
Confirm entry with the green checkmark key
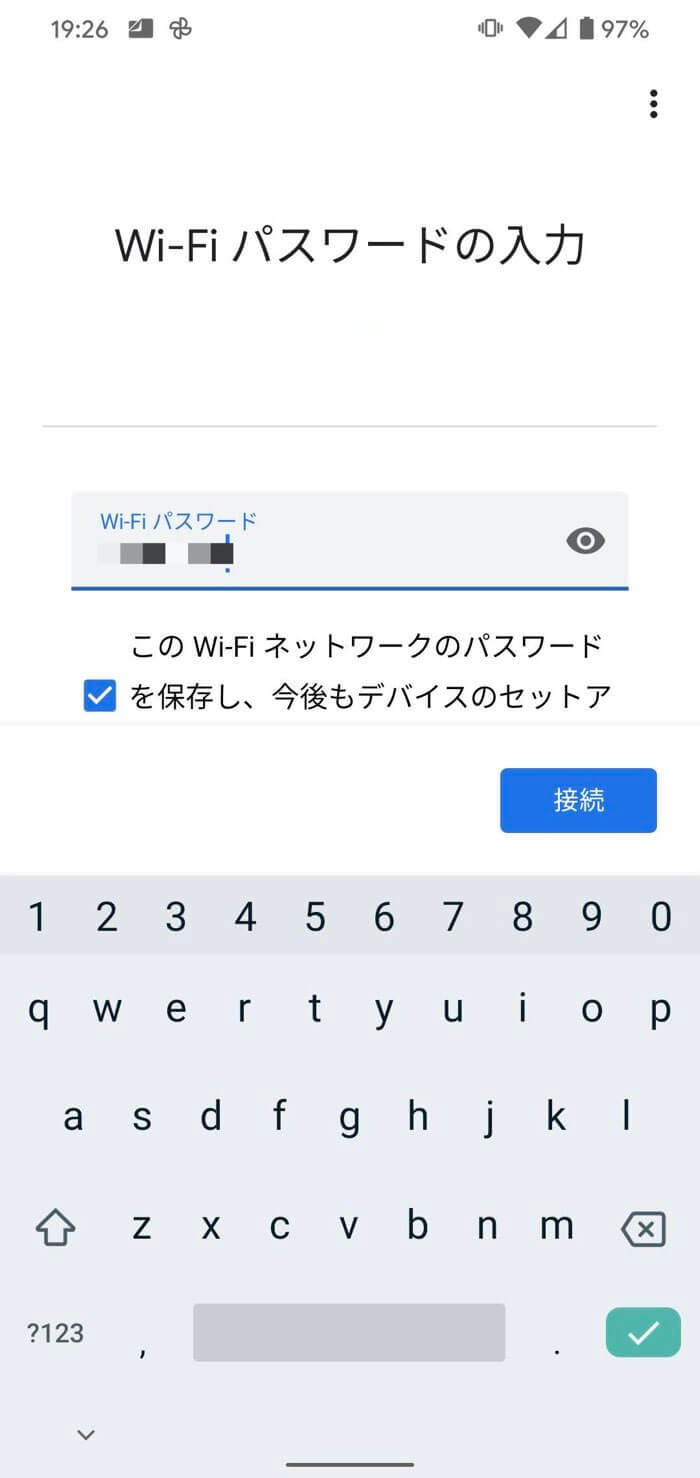643,1333
